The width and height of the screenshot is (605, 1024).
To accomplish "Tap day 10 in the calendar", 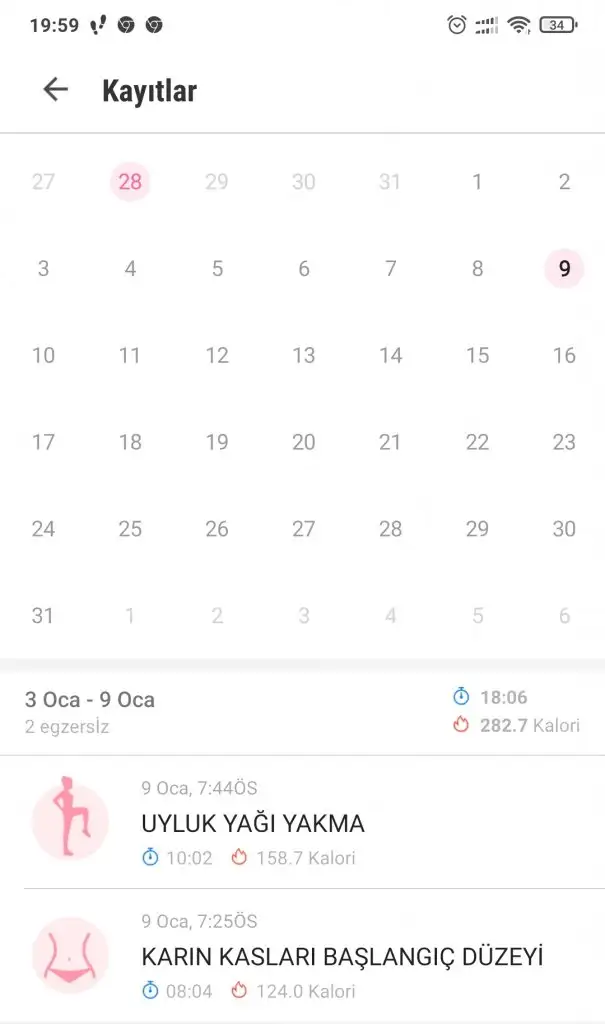I will tap(43, 355).
